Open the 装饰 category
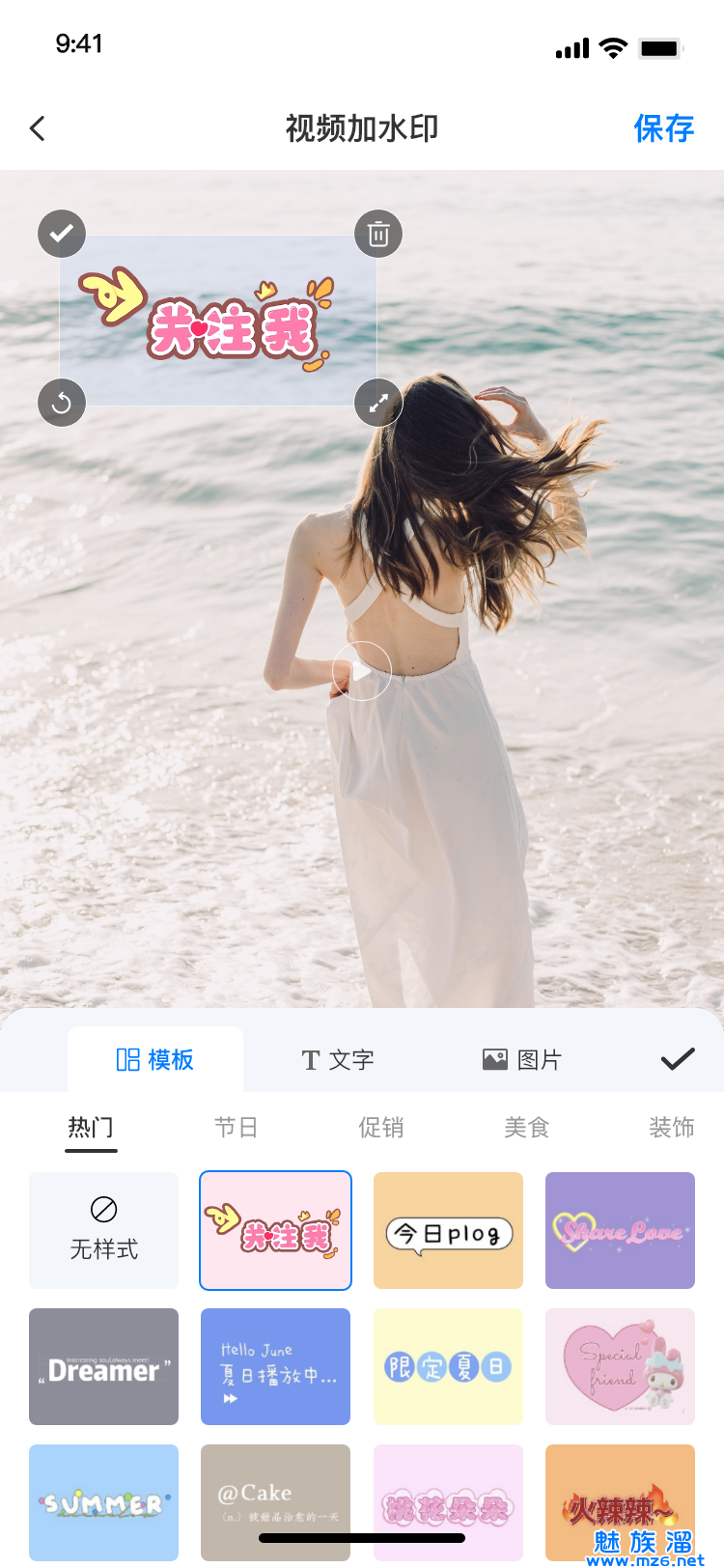The width and height of the screenshot is (724, 1568). [671, 1127]
